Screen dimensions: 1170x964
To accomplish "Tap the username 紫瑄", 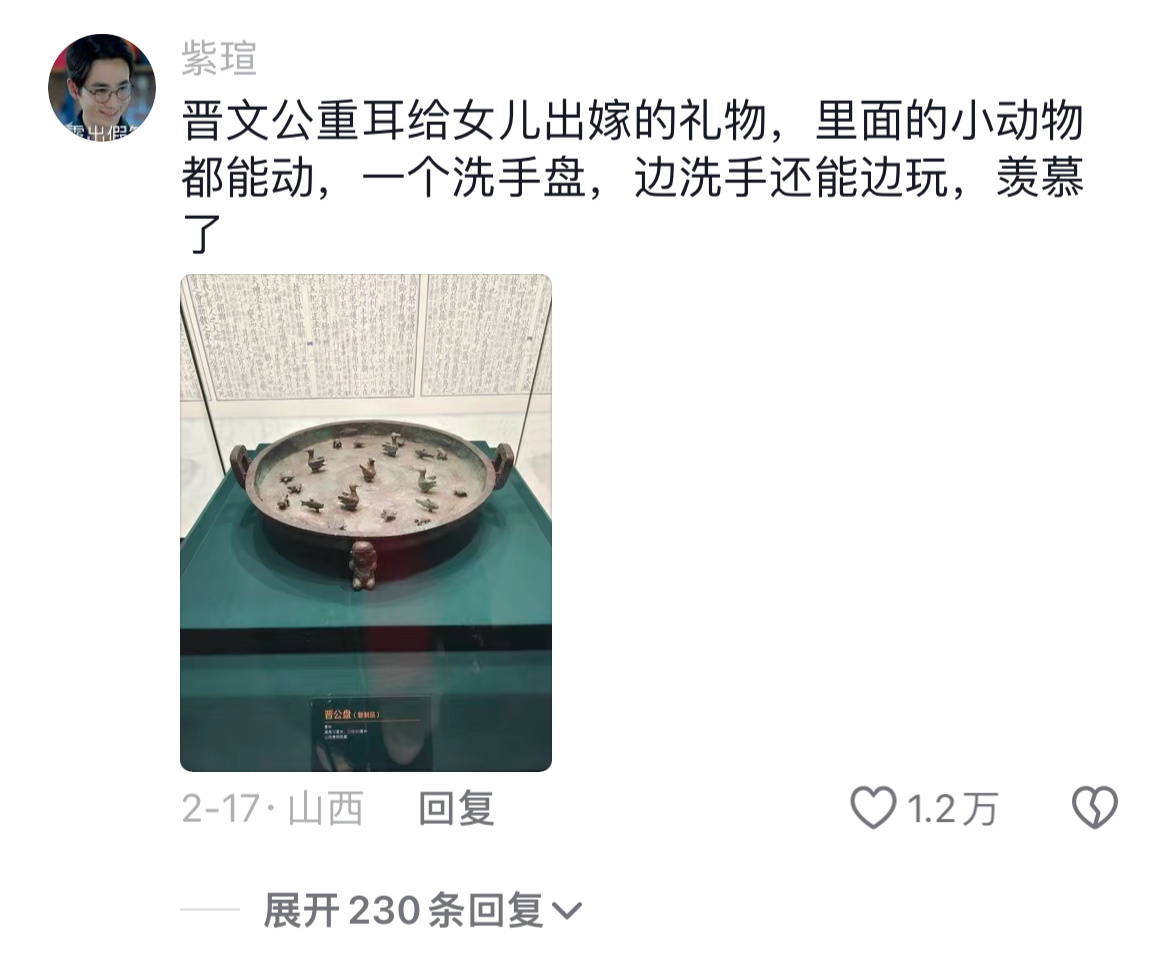I will 219,59.
